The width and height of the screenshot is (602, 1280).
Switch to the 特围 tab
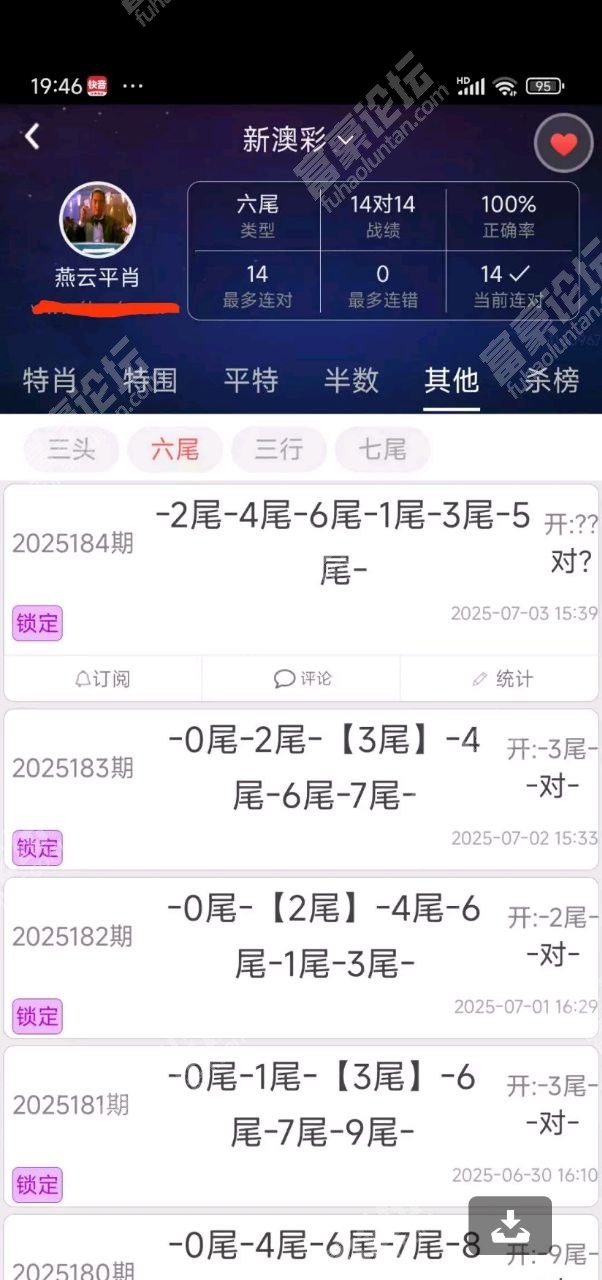[150, 380]
